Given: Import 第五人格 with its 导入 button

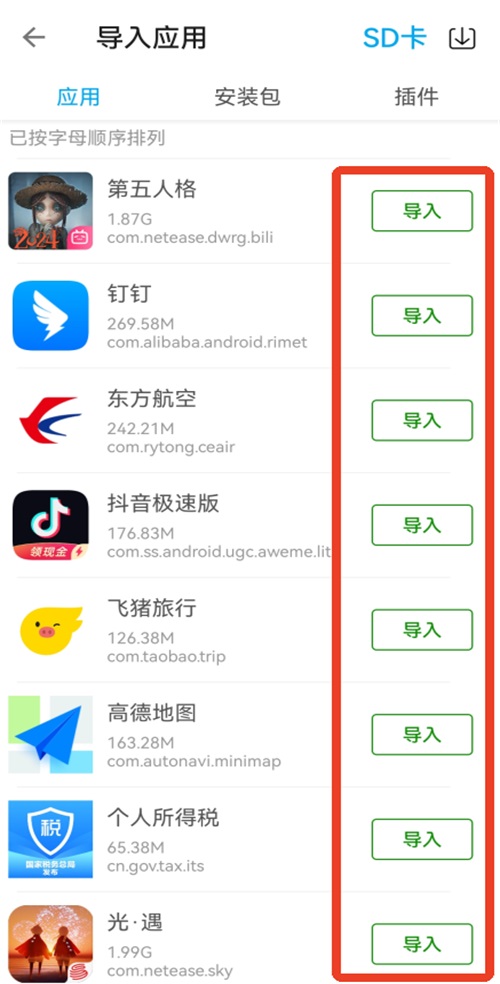Looking at the screenshot, I should point(422,211).
